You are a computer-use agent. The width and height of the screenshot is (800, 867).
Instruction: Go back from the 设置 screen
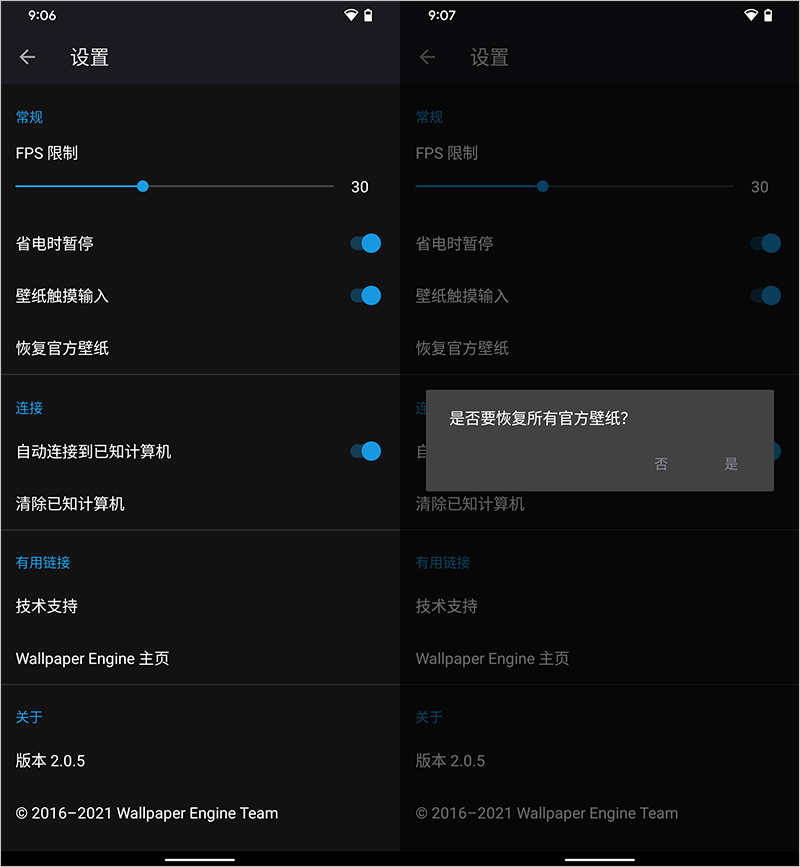[x=27, y=57]
